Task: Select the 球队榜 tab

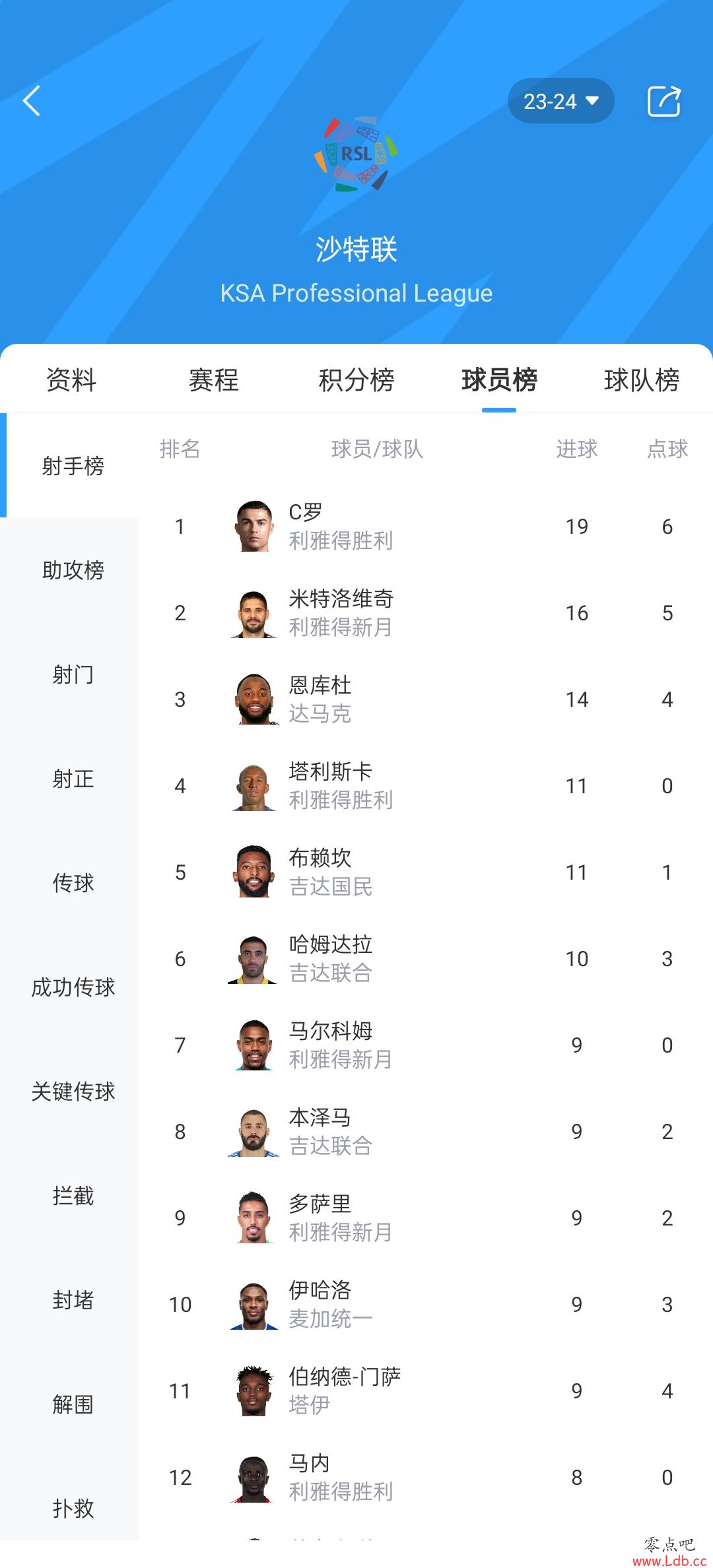Action: click(x=642, y=380)
